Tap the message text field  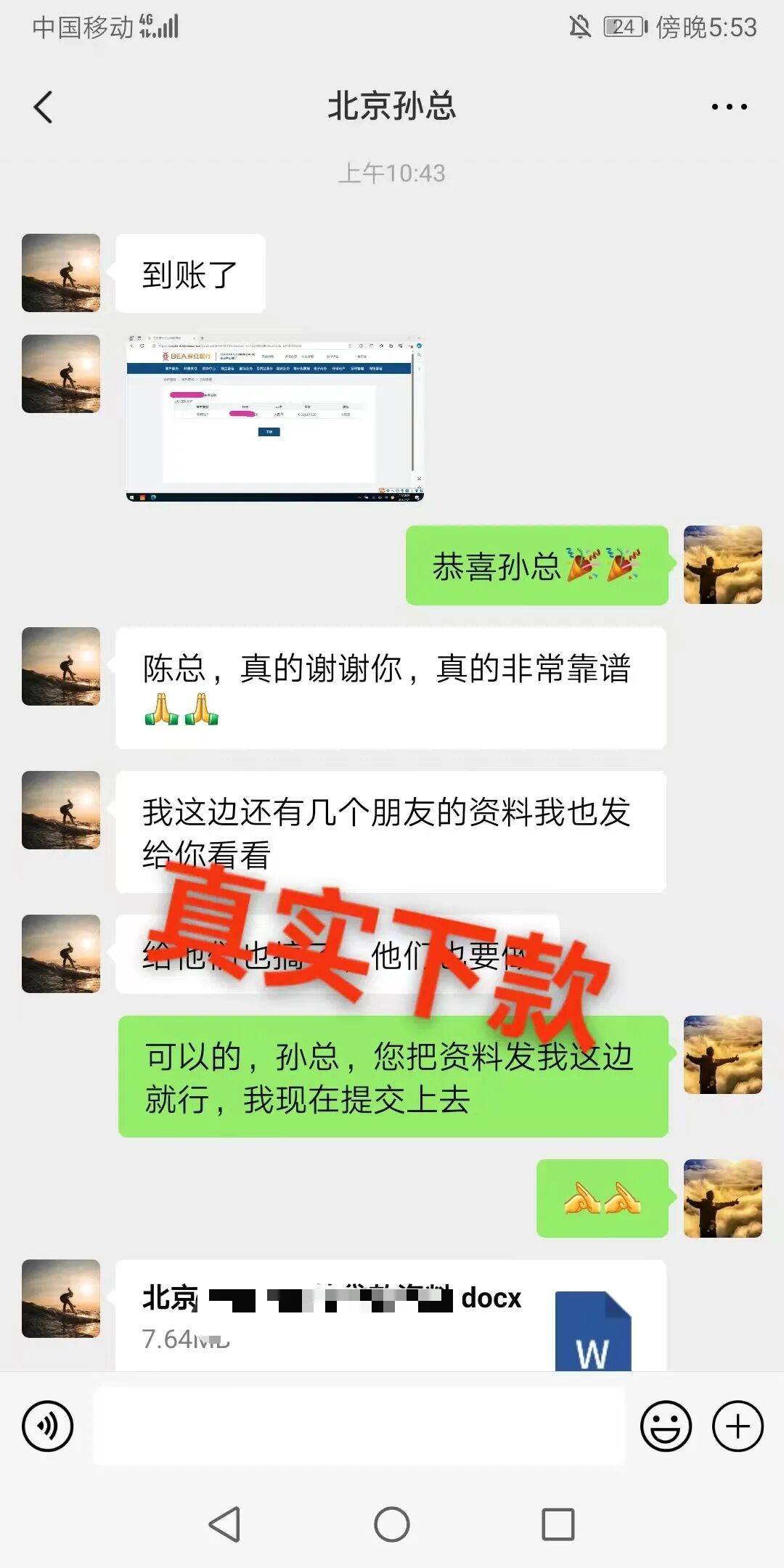point(359,1426)
